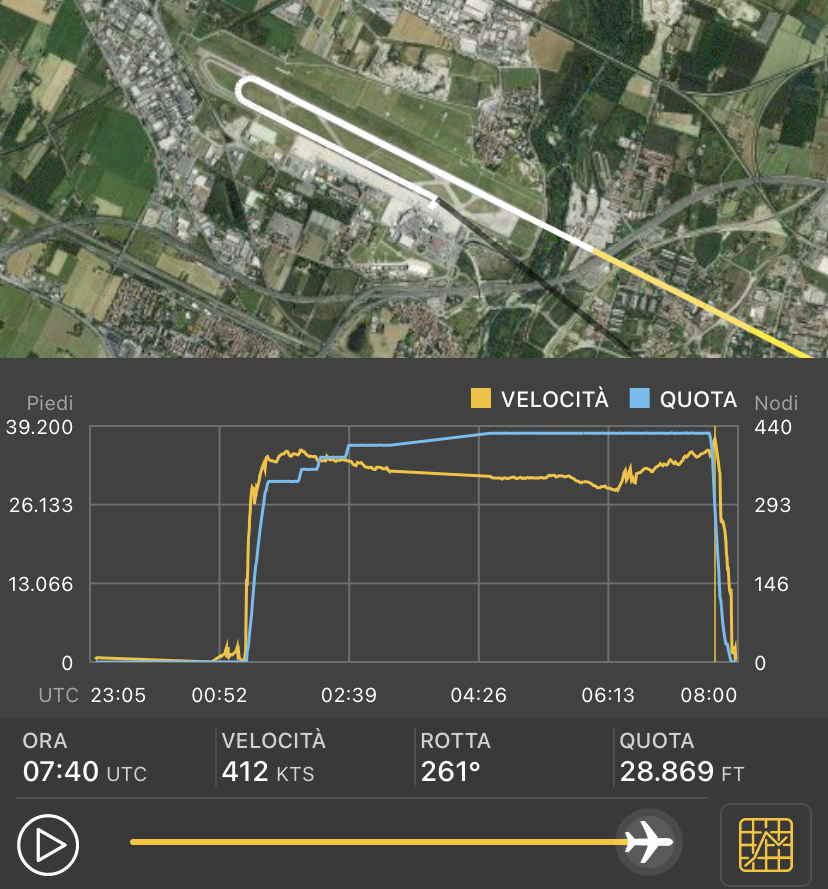Tap the airplane handle on the playback slider

point(649,842)
